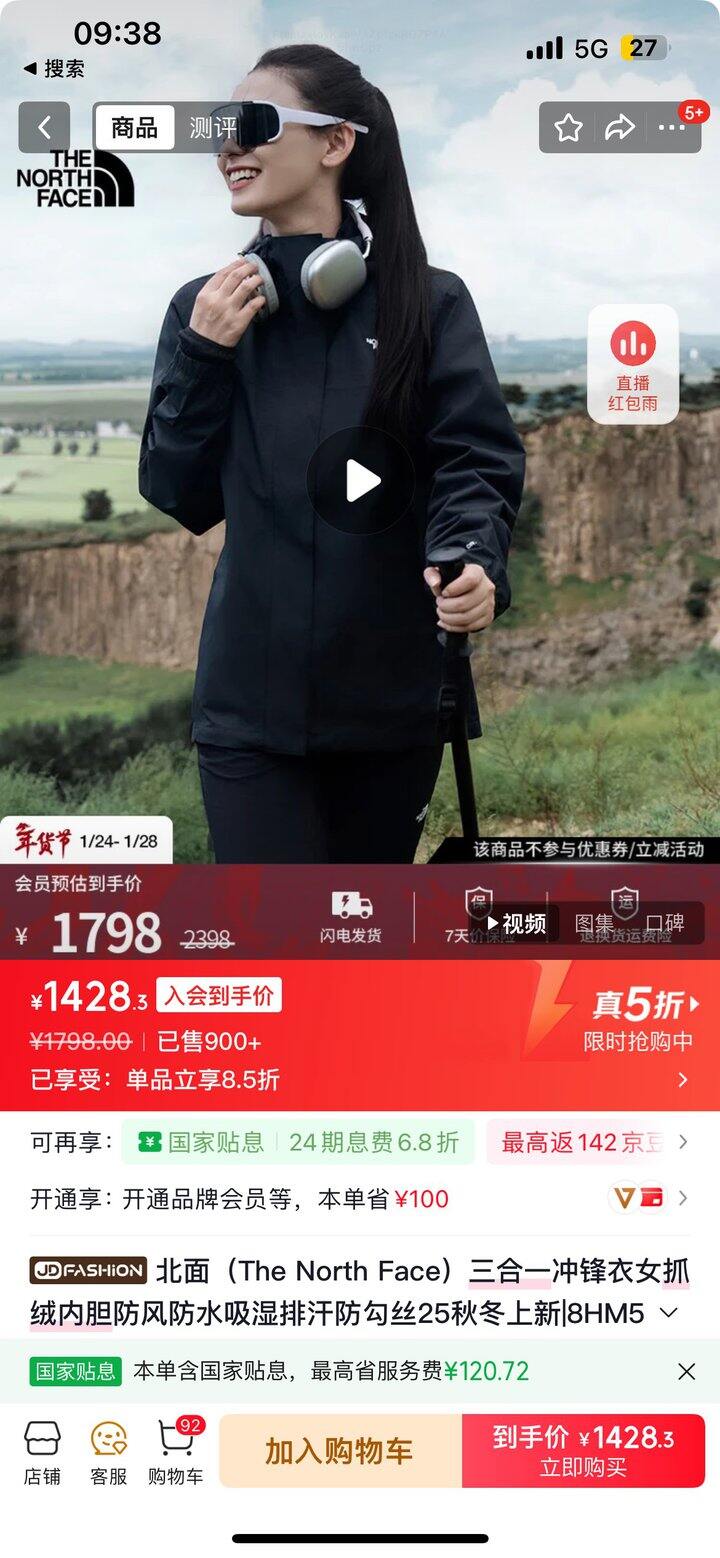Open 直播红包雨 live stream button
This screenshot has width=720, height=1558.
pos(633,364)
